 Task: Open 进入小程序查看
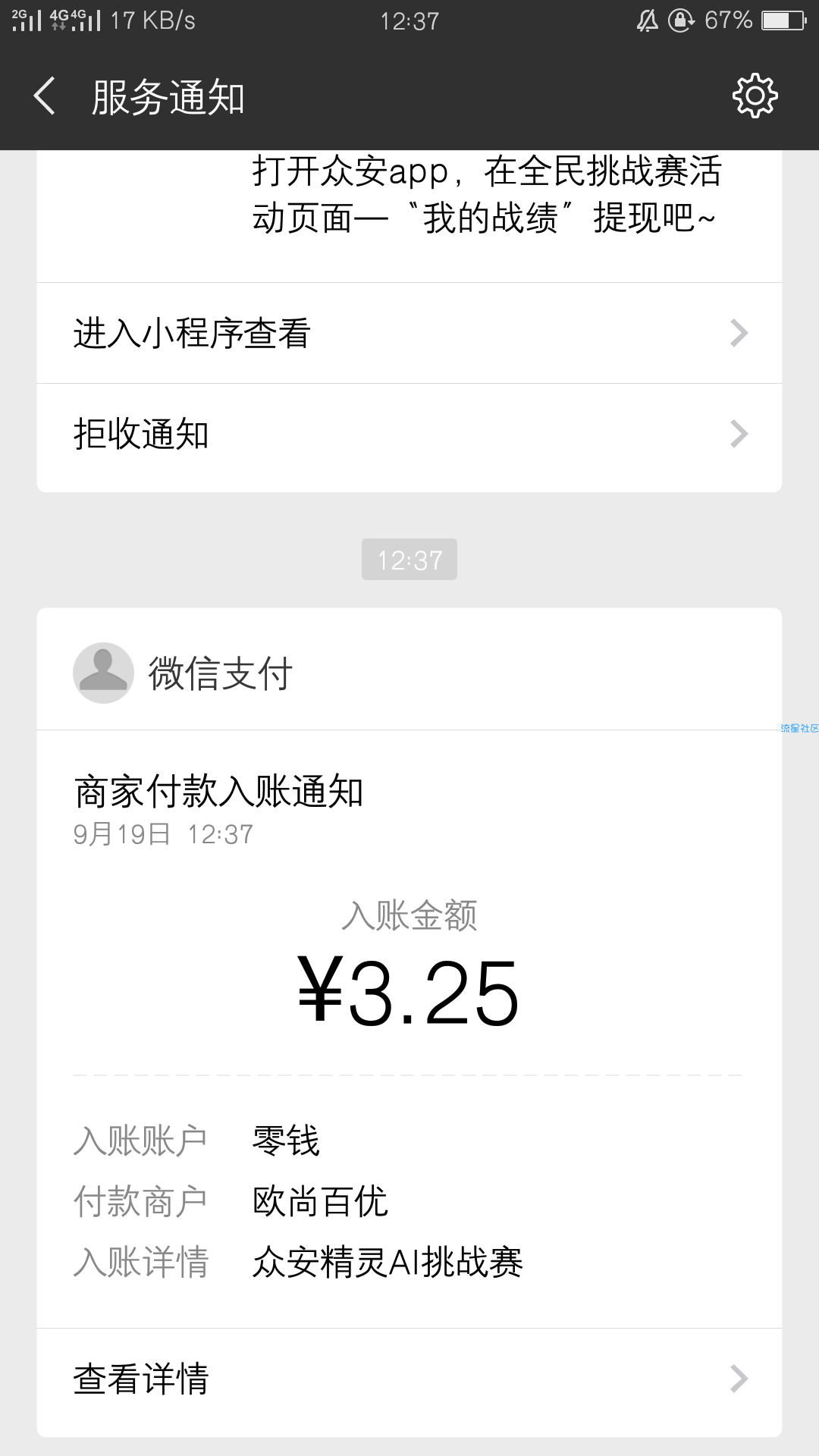pos(409,333)
